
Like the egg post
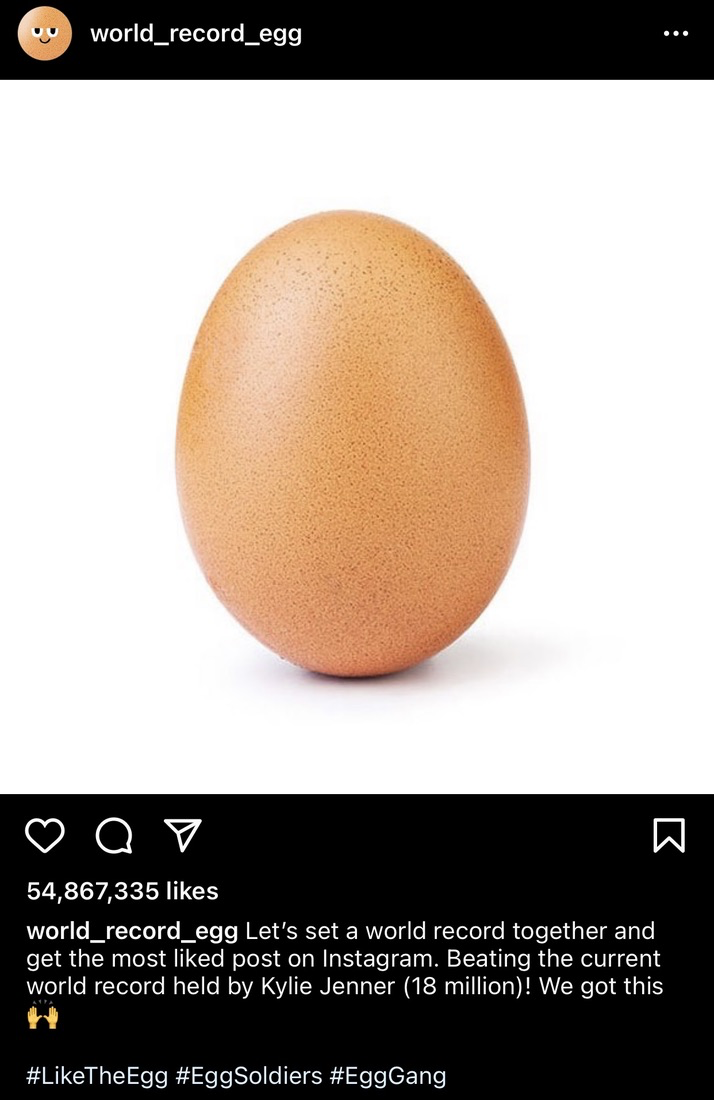point(45,835)
